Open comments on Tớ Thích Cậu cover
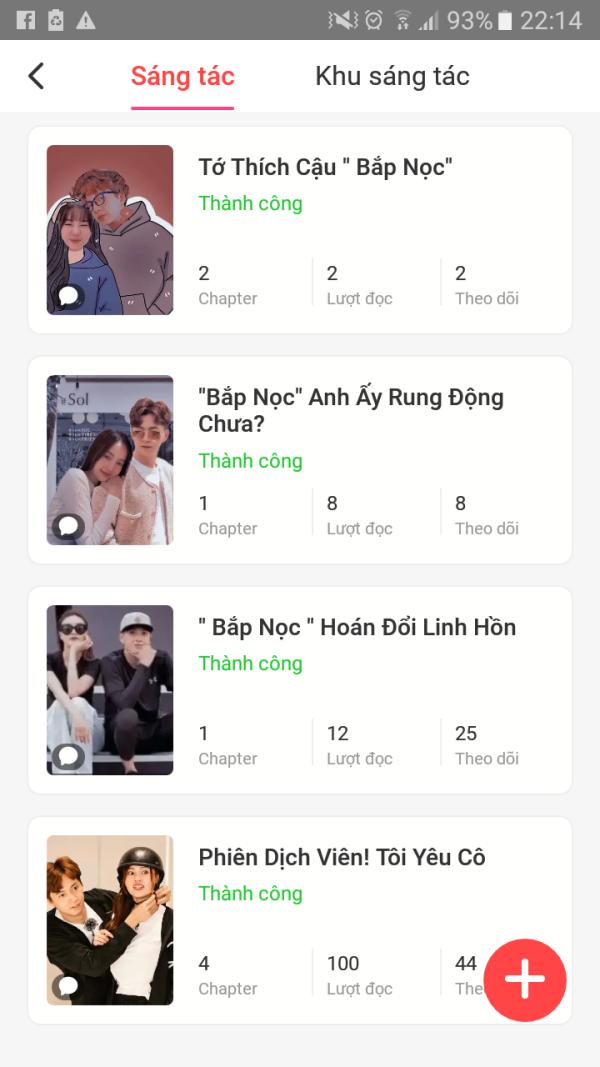This screenshot has height=1067, width=600. 69,296
